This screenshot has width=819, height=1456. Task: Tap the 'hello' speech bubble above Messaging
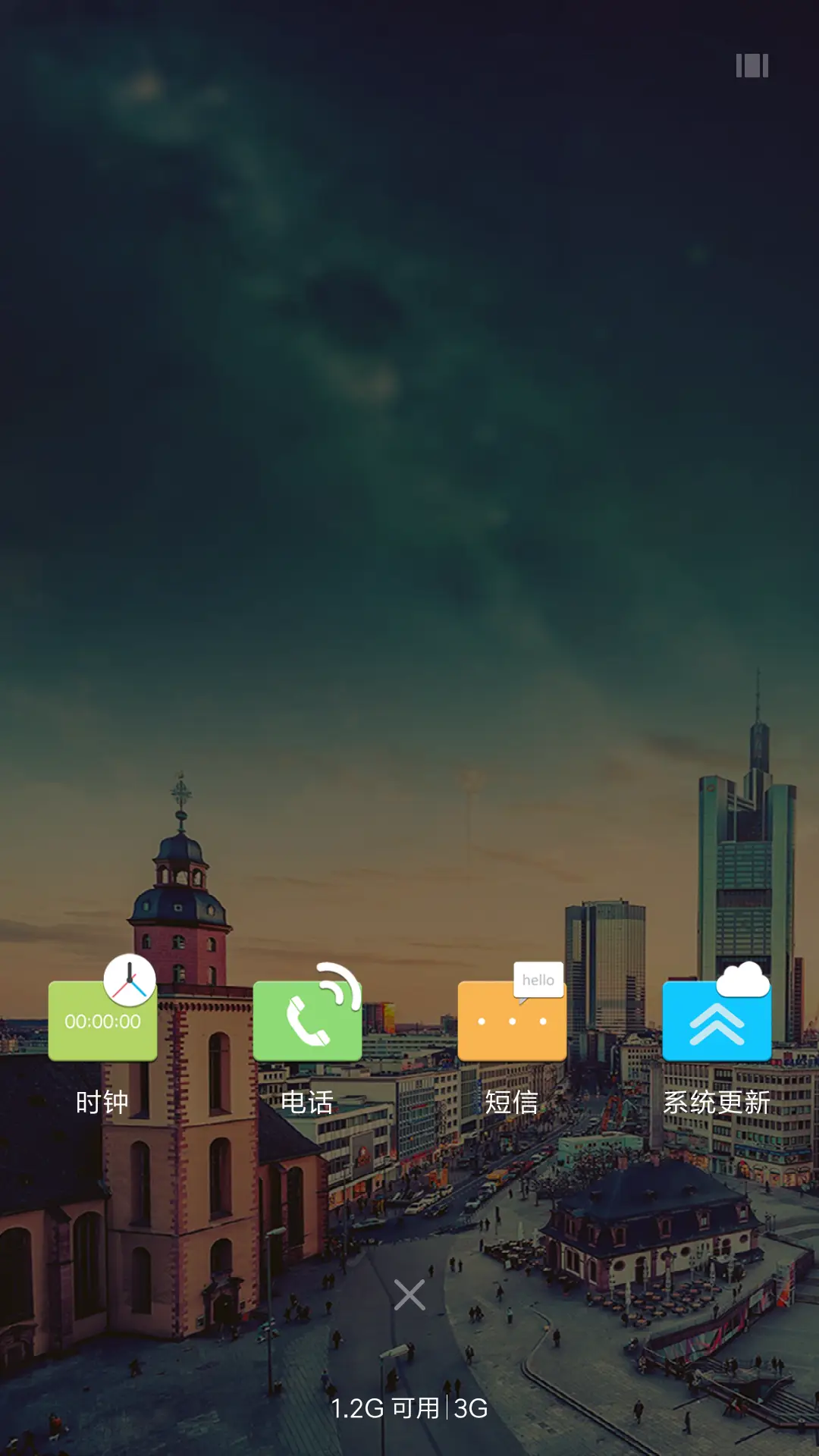pos(537,979)
